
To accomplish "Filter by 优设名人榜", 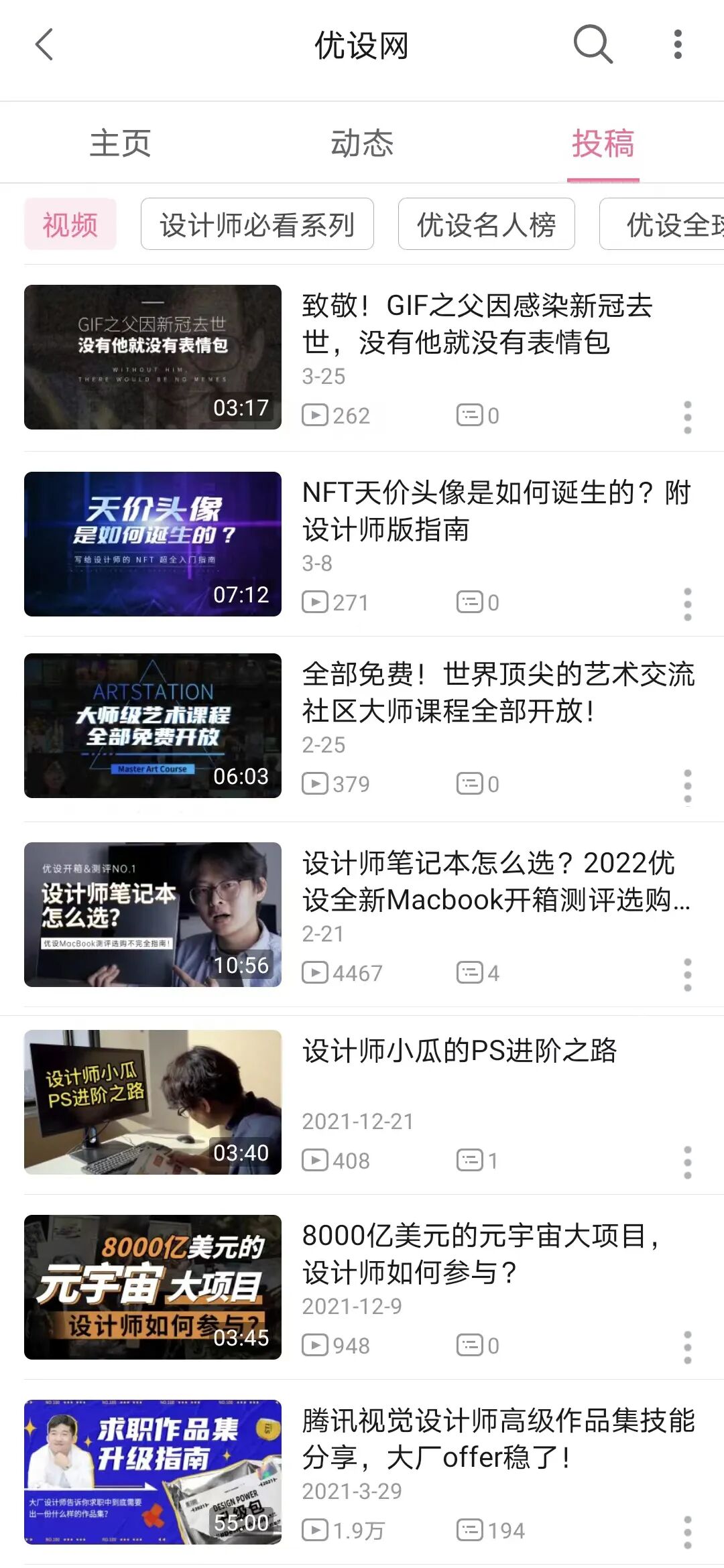I will click(486, 224).
